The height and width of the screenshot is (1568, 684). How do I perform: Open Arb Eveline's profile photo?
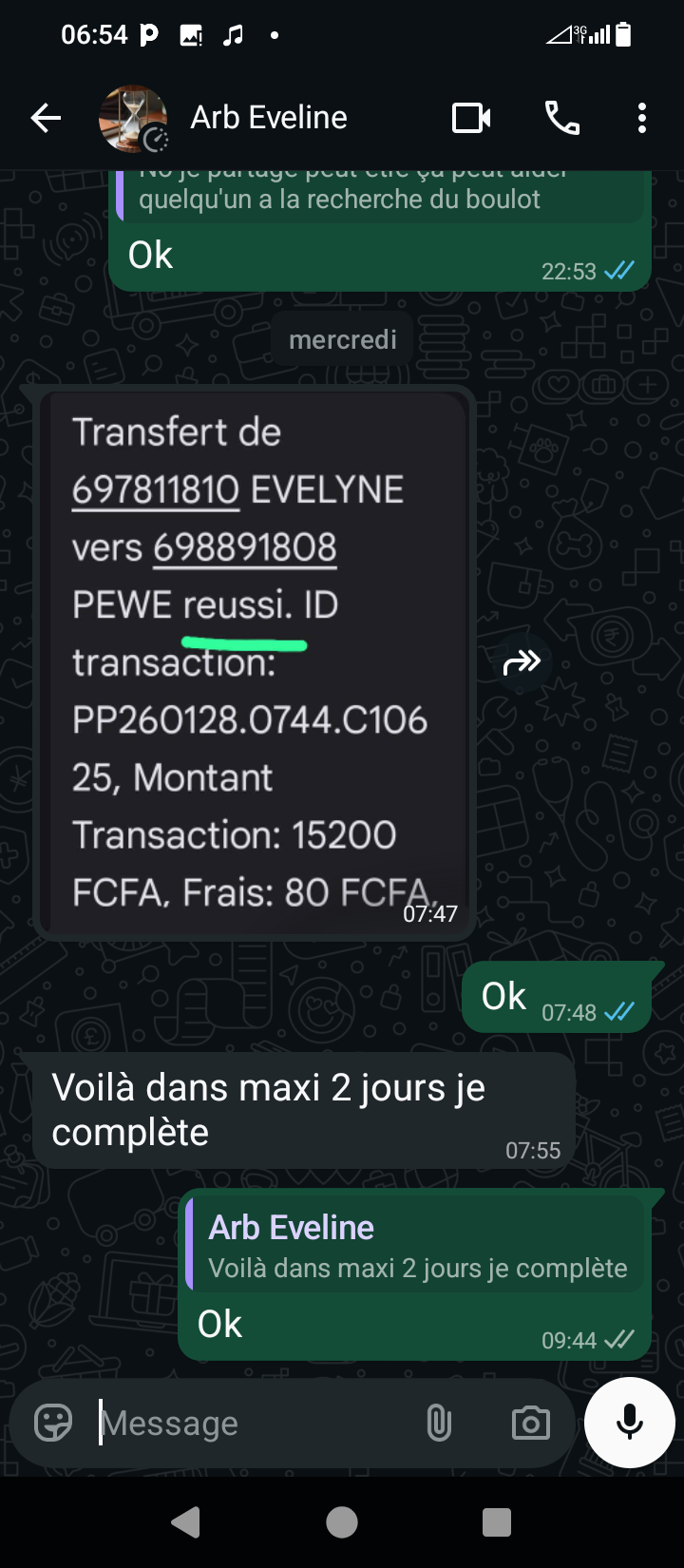click(x=133, y=118)
